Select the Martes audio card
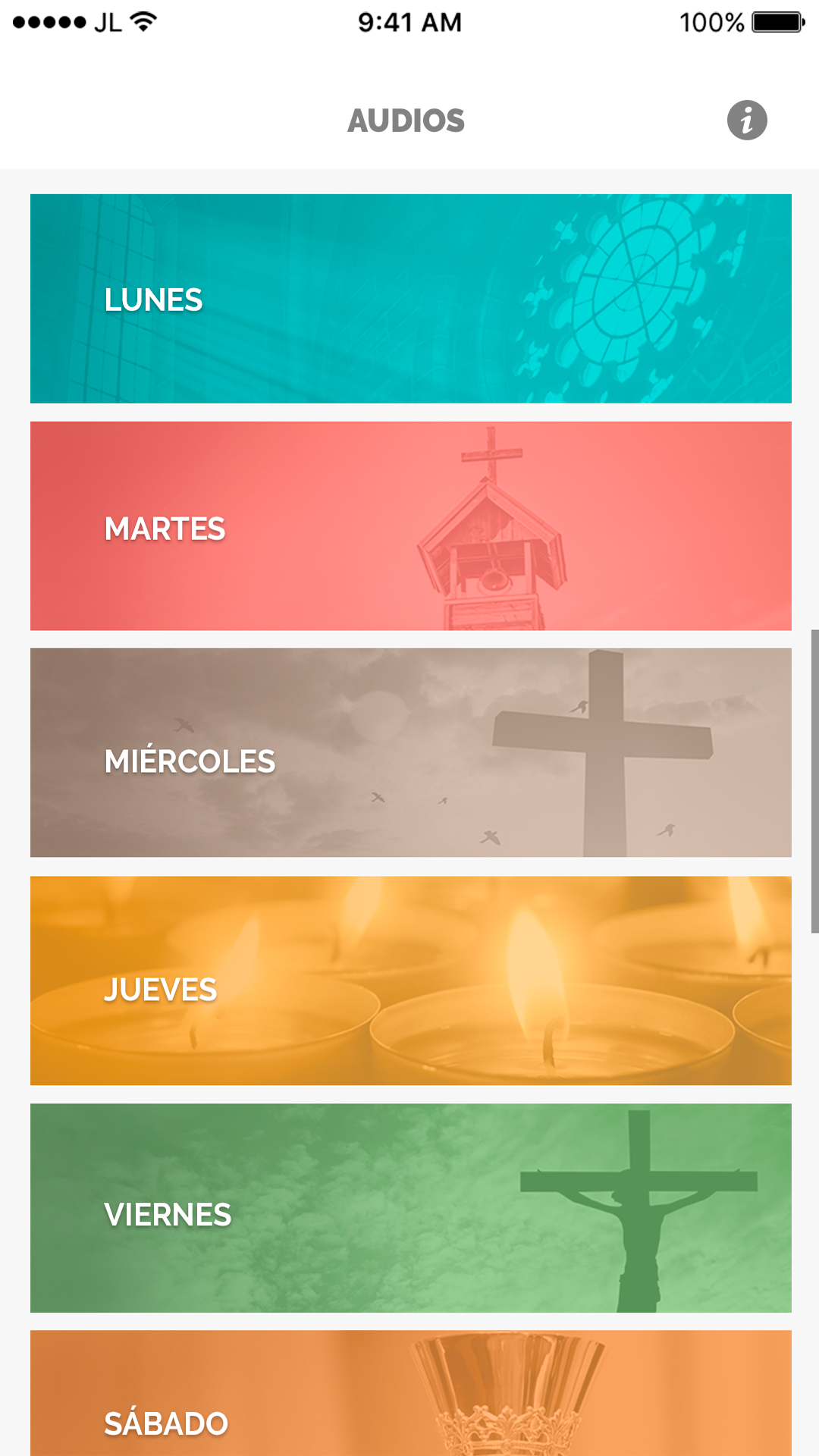819x1456 pixels. pos(410,526)
